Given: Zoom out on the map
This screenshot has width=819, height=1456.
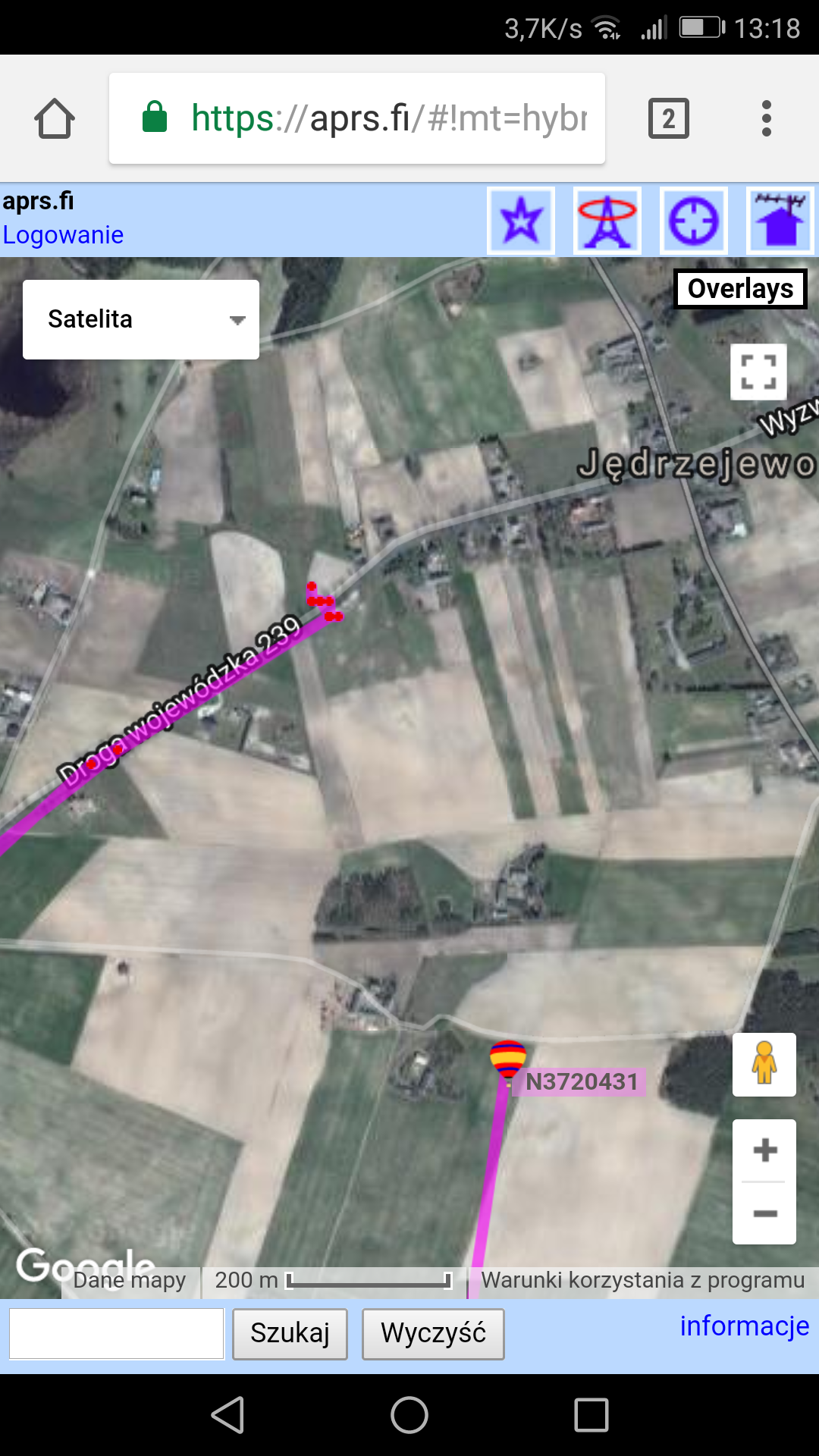Looking at the screenshot, I should pos(764,1213).
